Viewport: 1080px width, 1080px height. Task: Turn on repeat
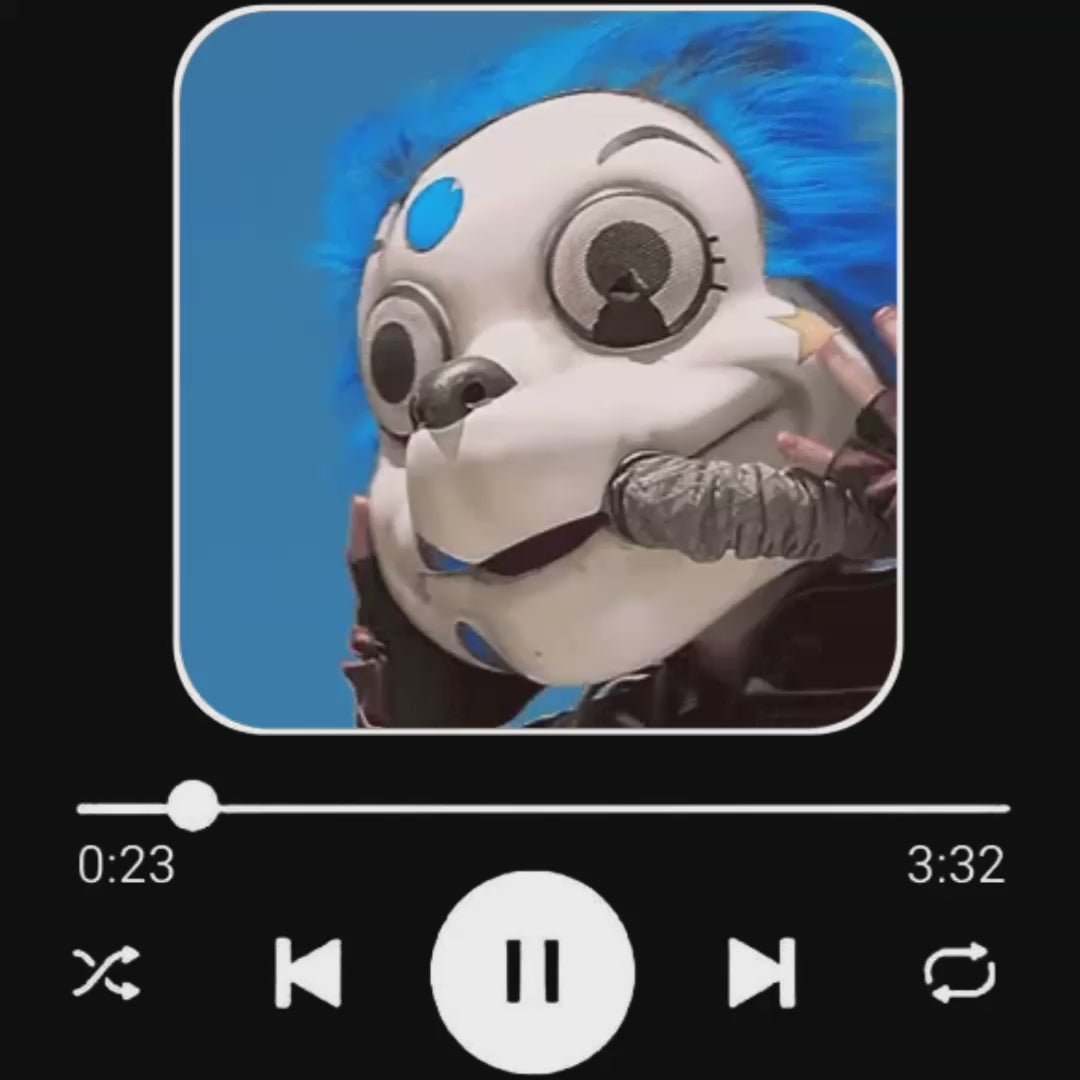click(958, 972)
